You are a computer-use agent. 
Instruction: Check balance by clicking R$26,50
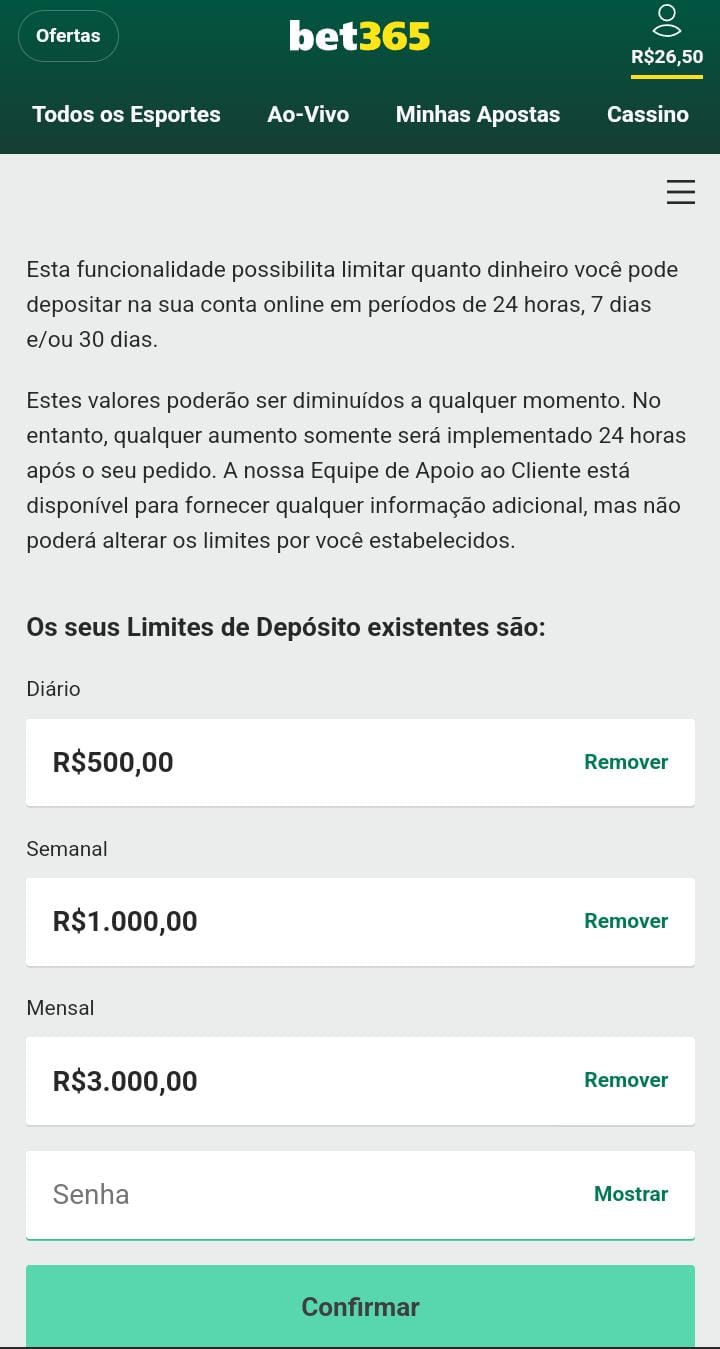(x=667, y=57)
